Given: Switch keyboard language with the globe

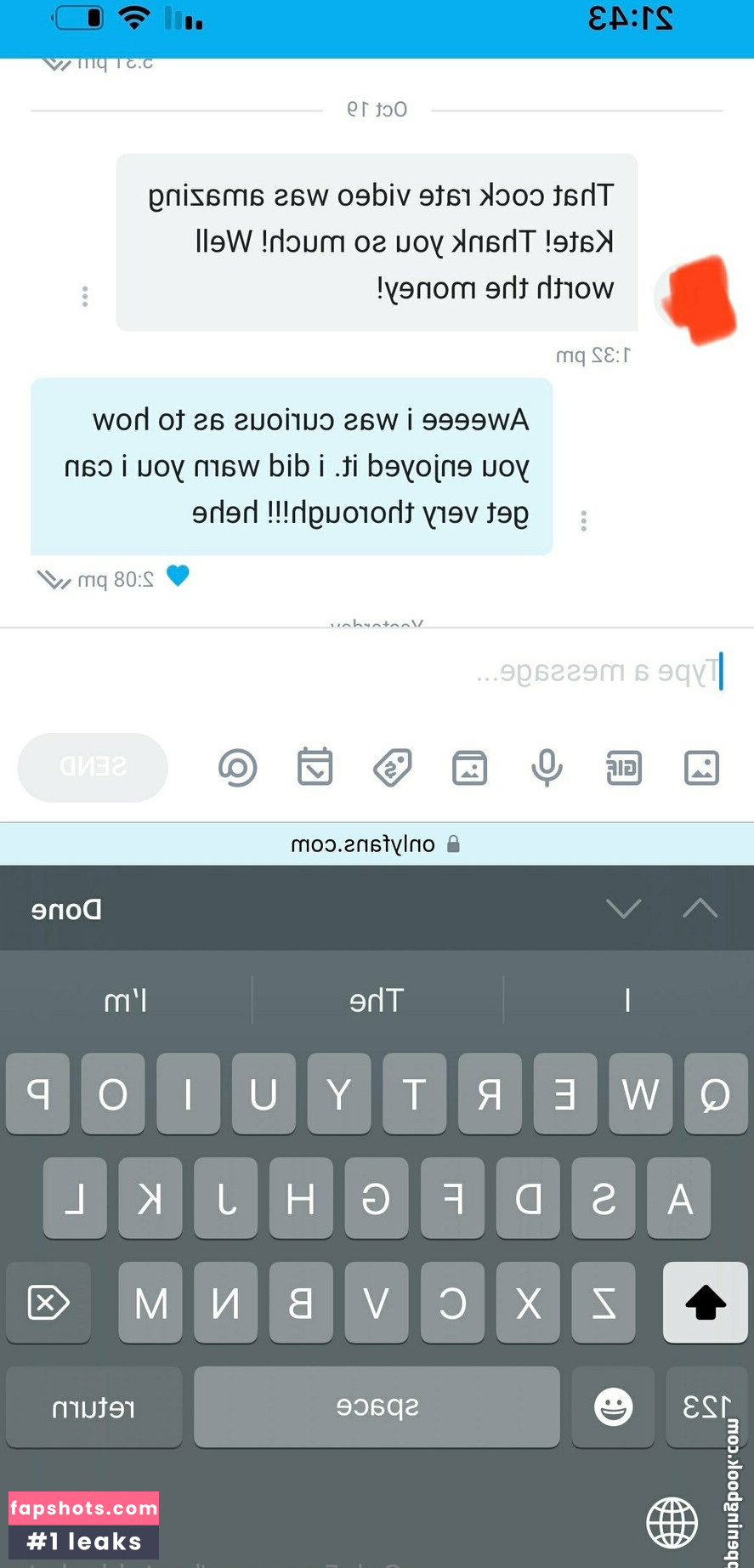Looking at the screenshot, I should click(x=672, y=1522).
